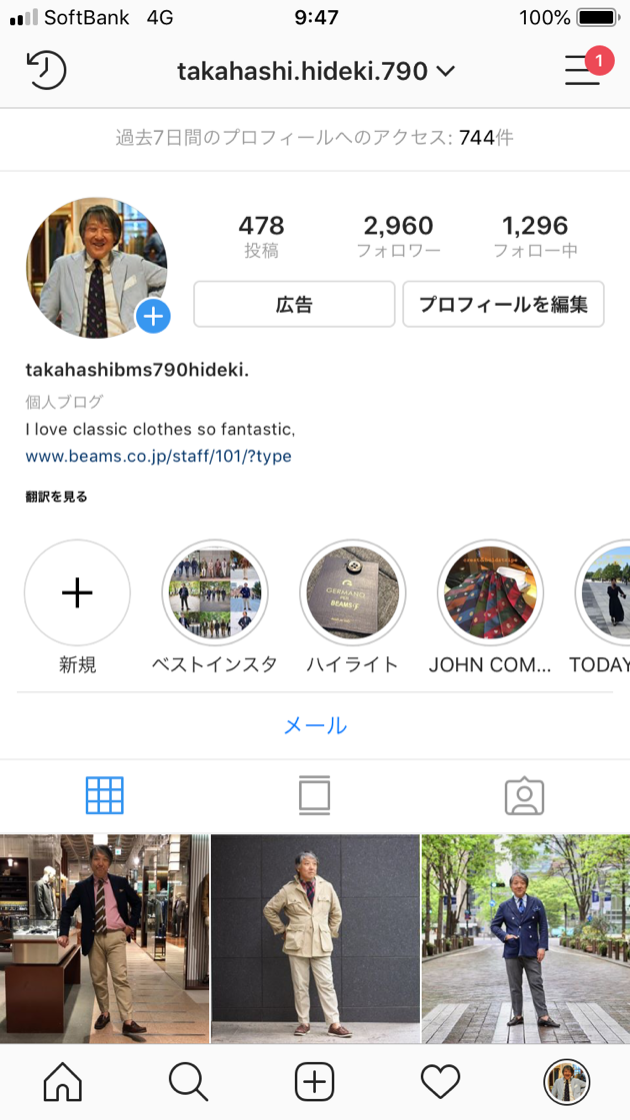
Task: Expand the takahashi.hideki.790 account switcher
Action: tap(316, 71)
